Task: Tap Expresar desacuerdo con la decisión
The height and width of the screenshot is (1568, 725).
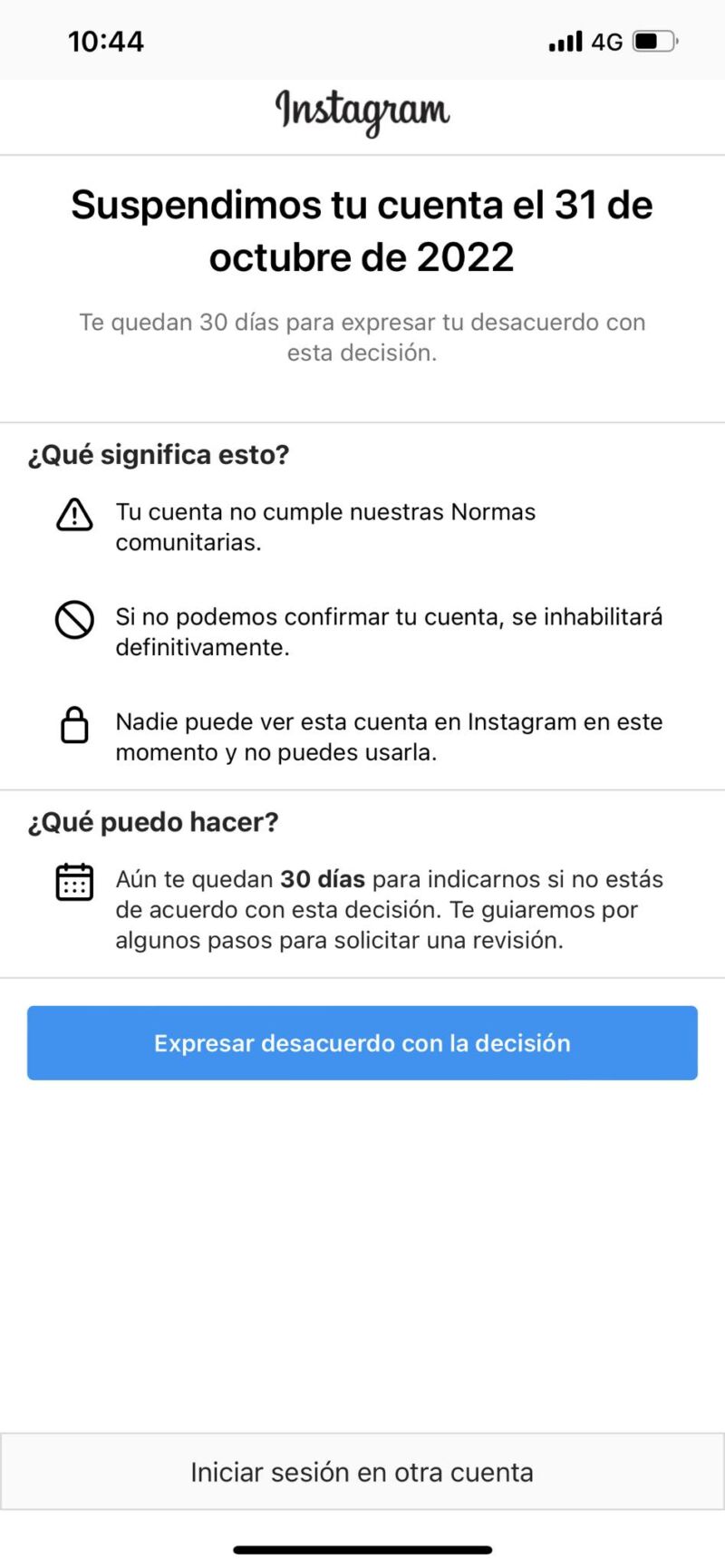Action: coord(362,1042)
